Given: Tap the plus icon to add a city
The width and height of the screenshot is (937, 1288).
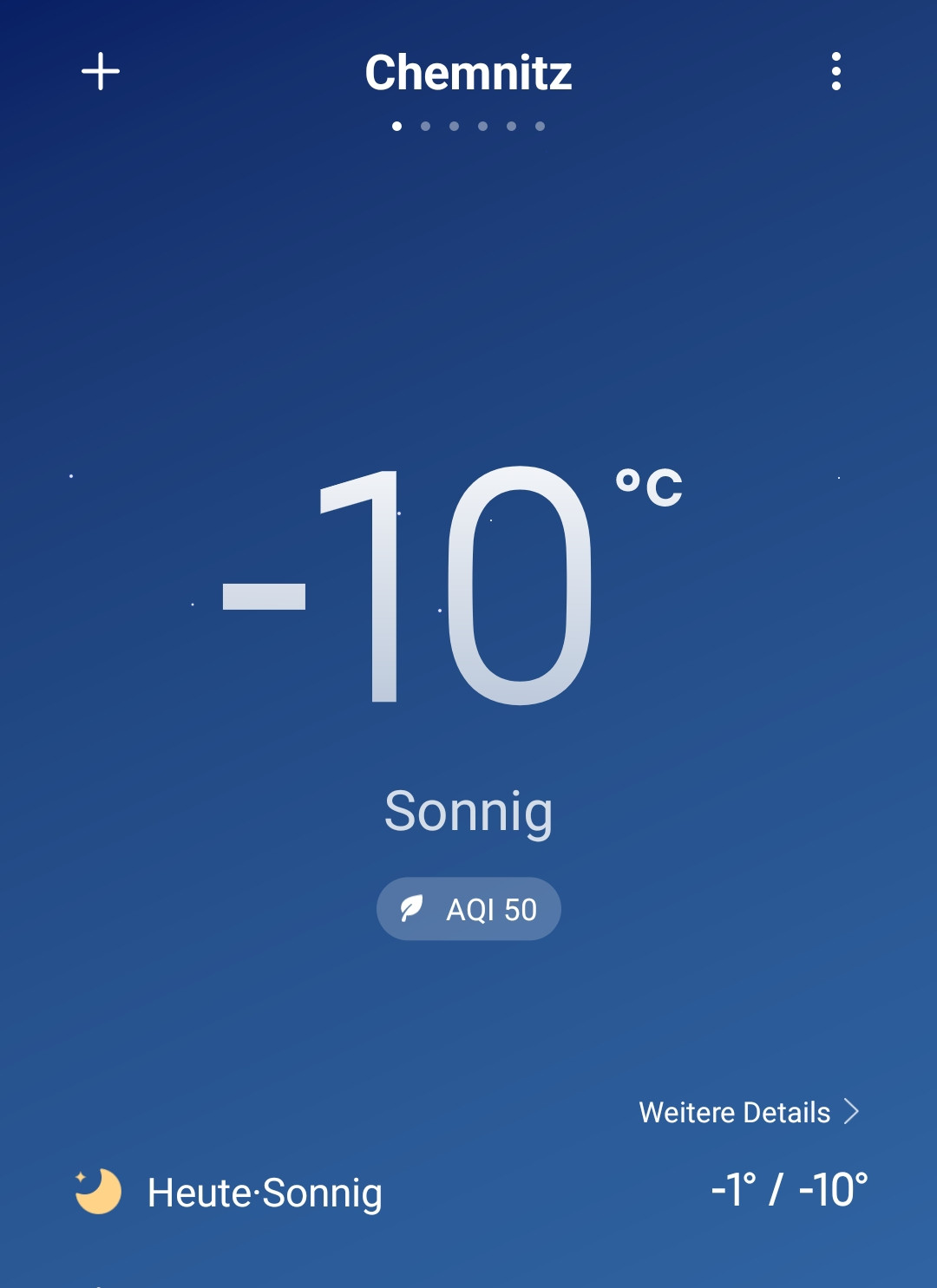Looking at the screenshot, I should pyautogui.click(x=102, y=72).
